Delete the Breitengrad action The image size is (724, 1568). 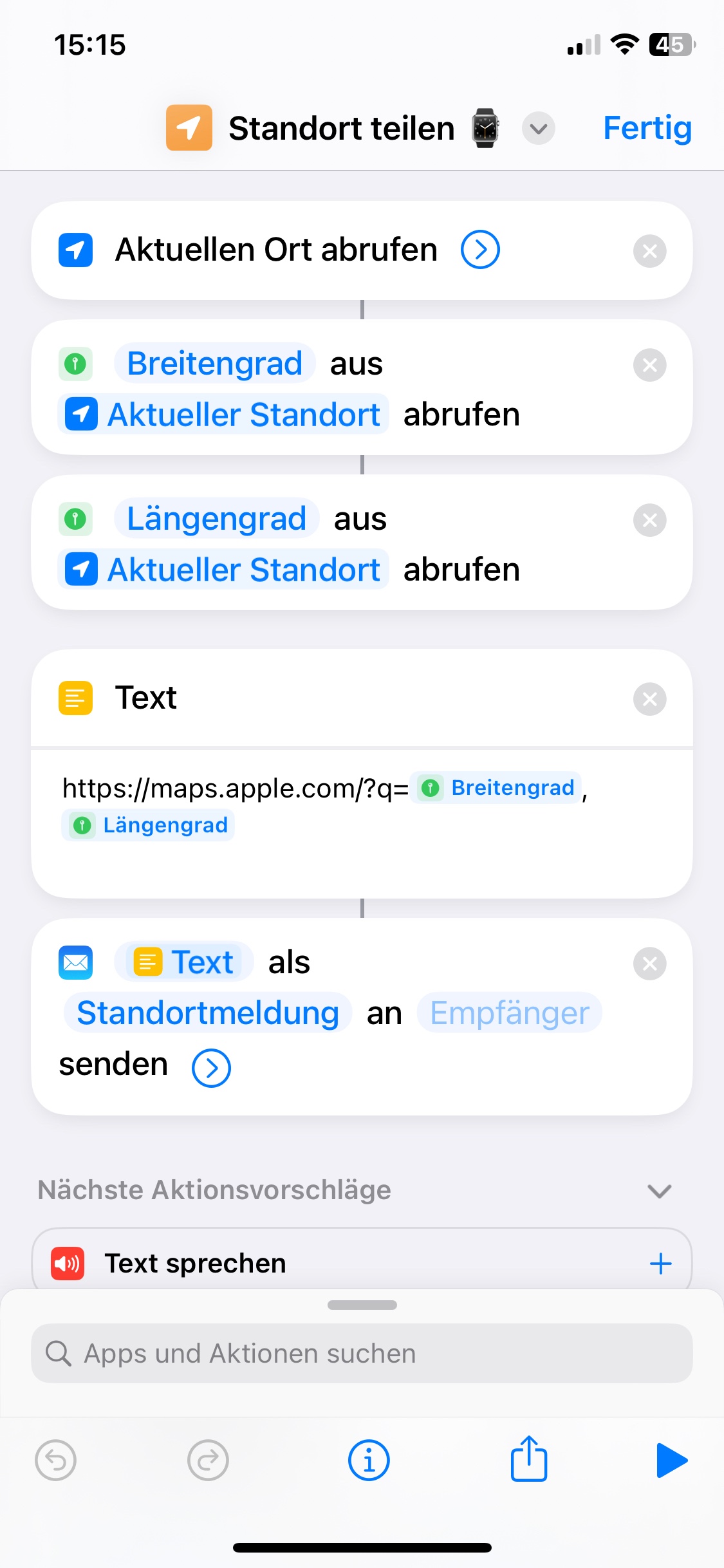(x=649, y=365)
